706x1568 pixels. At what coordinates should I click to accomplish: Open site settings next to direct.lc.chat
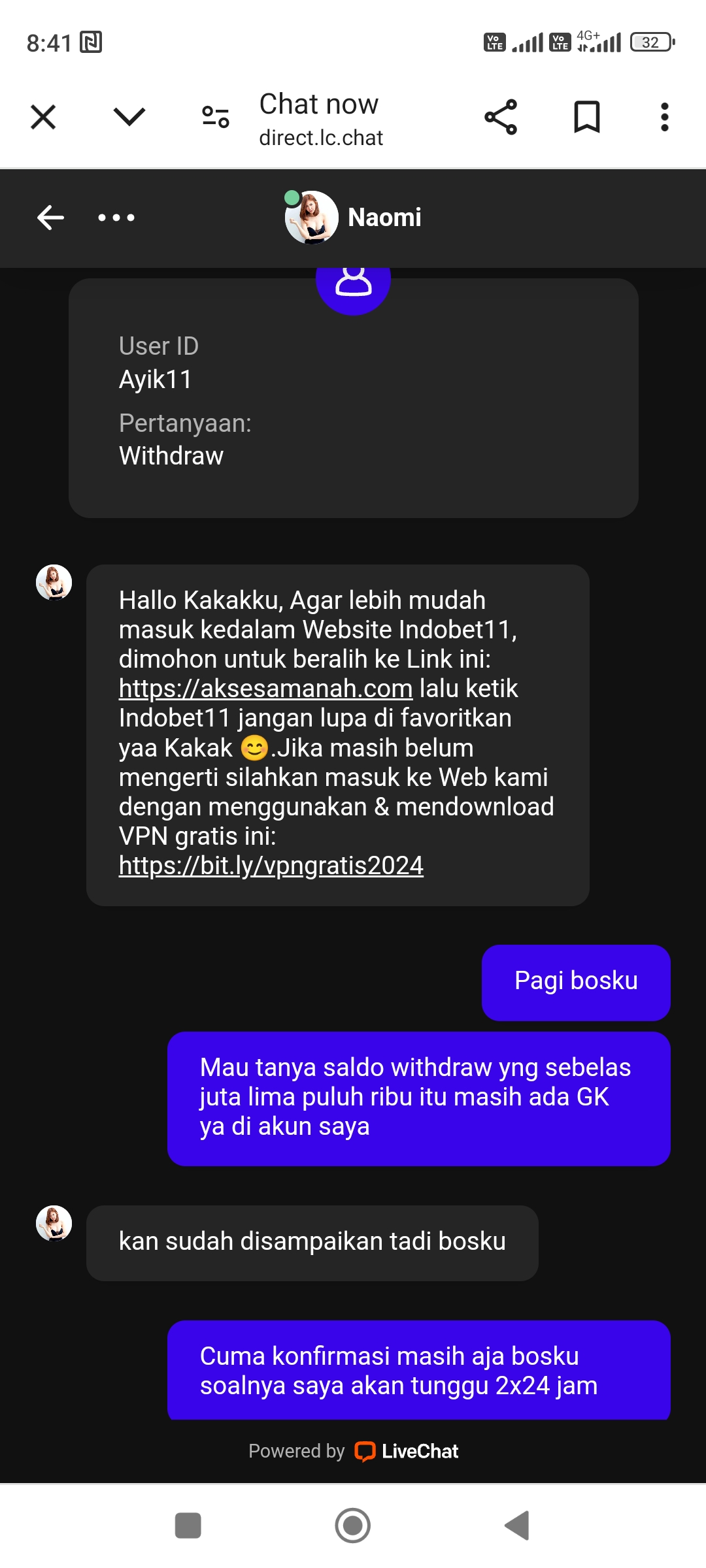215,118
